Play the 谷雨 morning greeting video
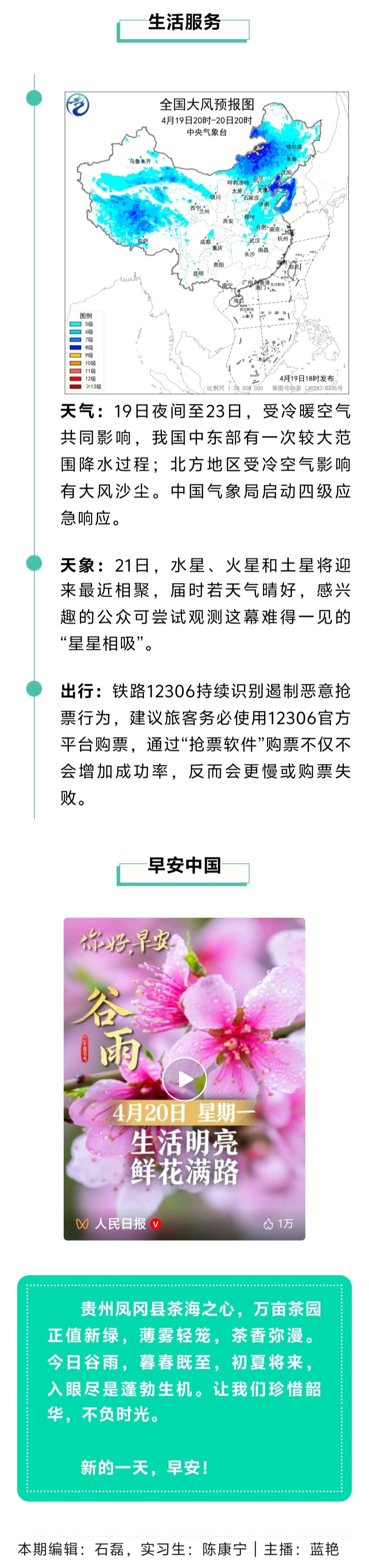The image size is (369, 1568). pos(184,1079)
